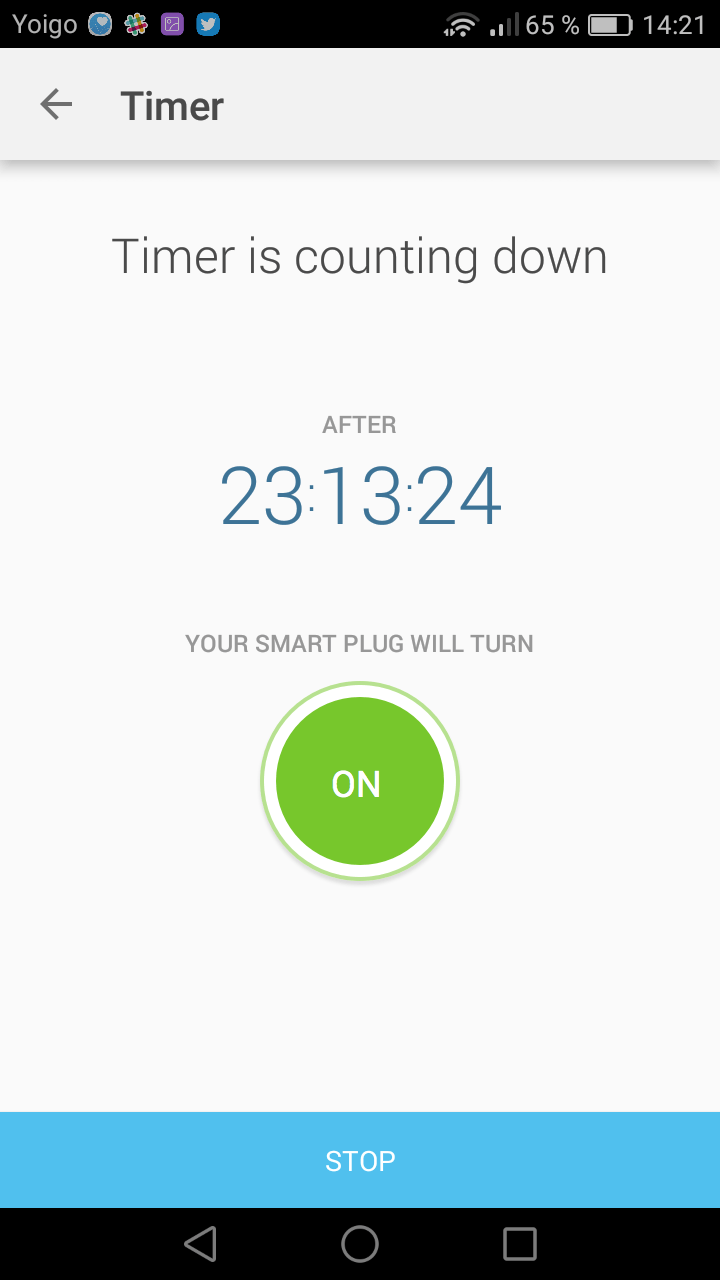Go back from the Timer screen
This screenshot has width=720, height=1280.
point(56,105)
